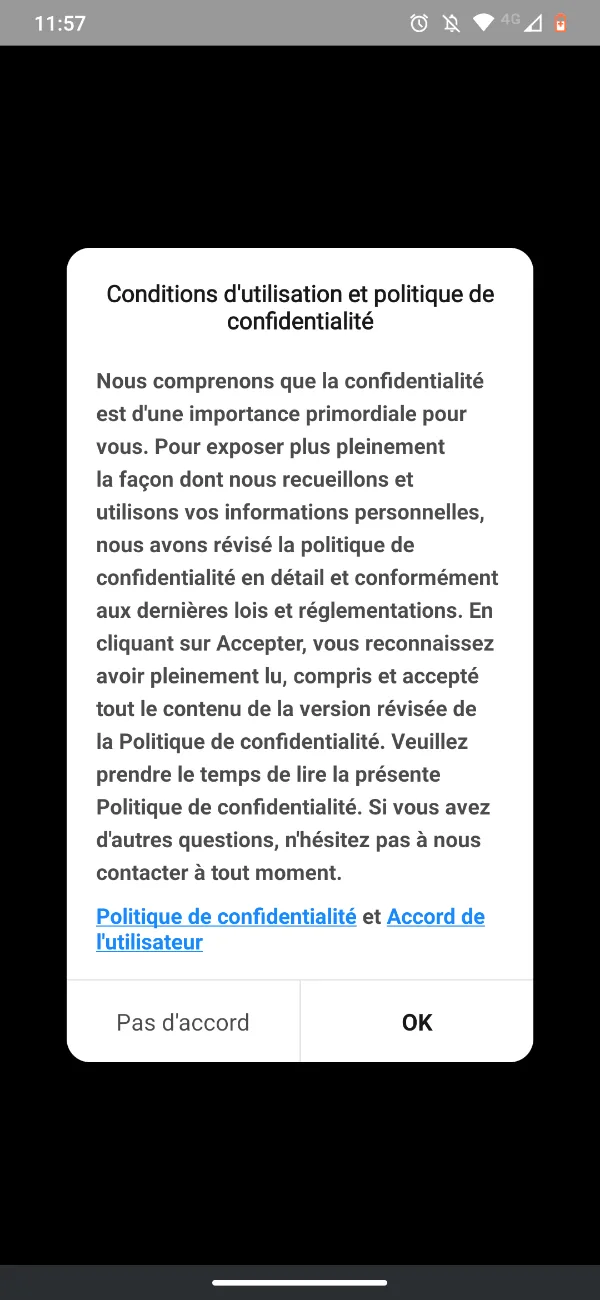The width and height of the screenshot is (600, 1300).
Task: Confirm with the OK button
Action: pos(417,1022)
